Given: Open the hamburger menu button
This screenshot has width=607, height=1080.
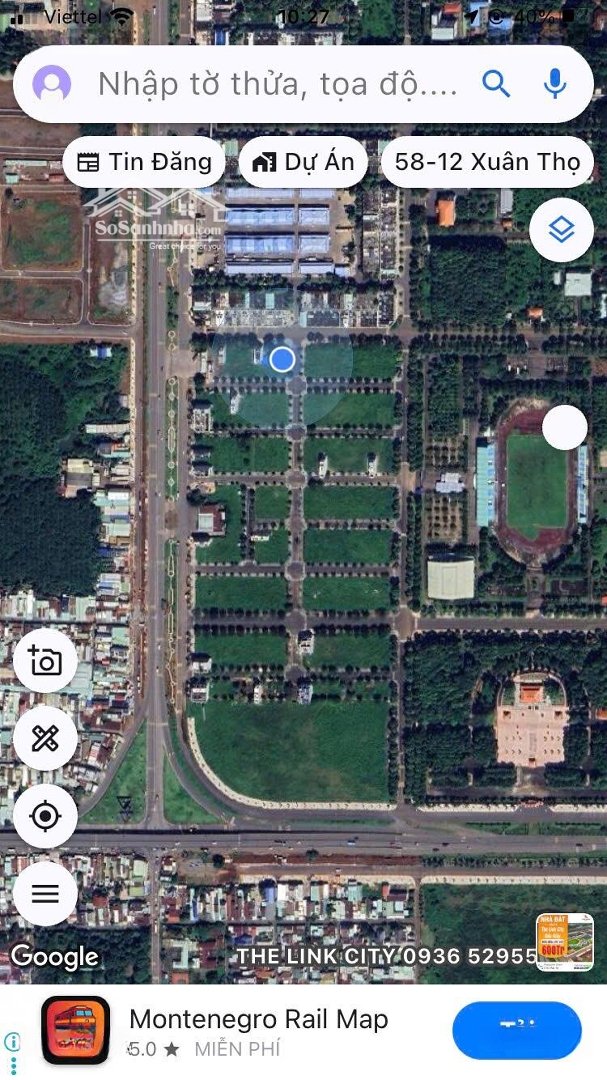Looking at the screenshot, I should point(45,893).
